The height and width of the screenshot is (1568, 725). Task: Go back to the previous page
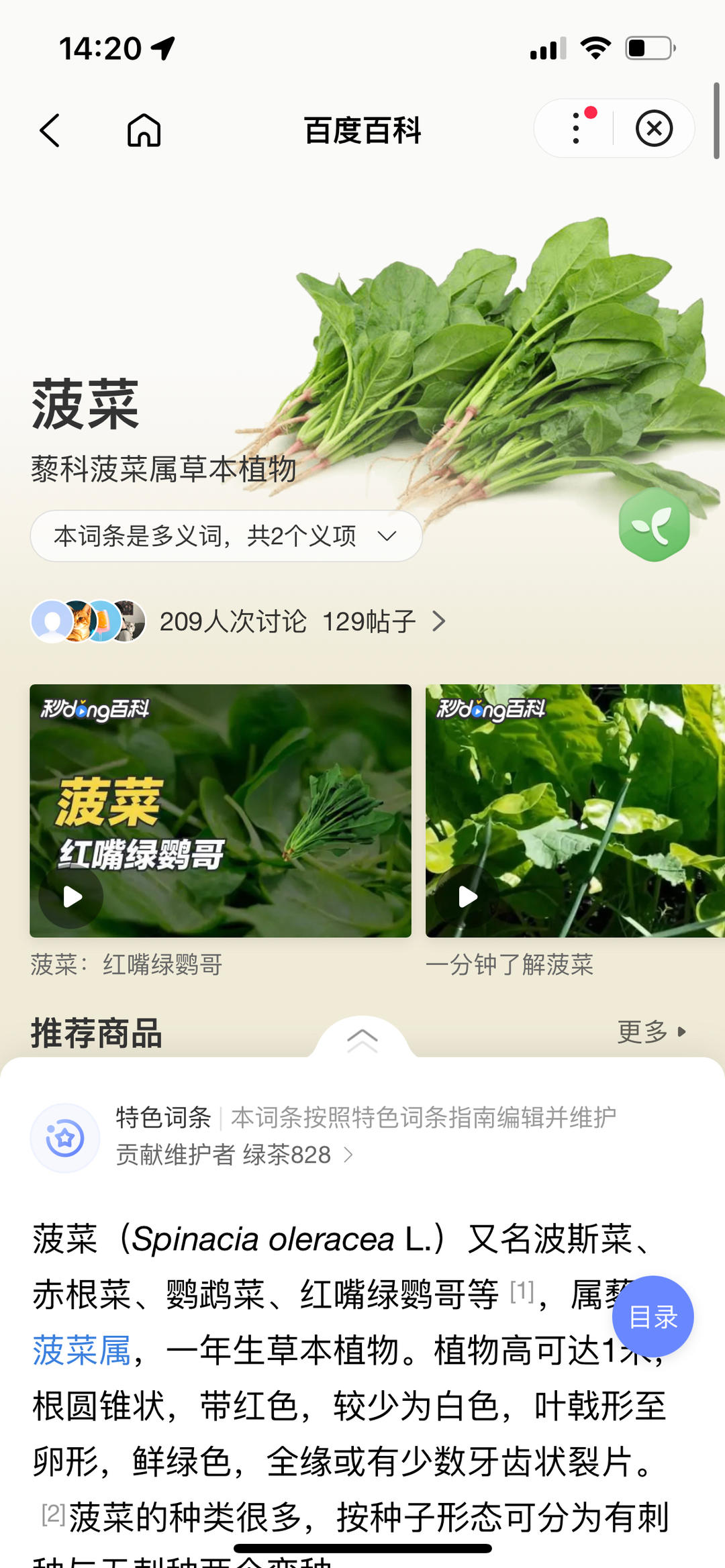[50, 129]
